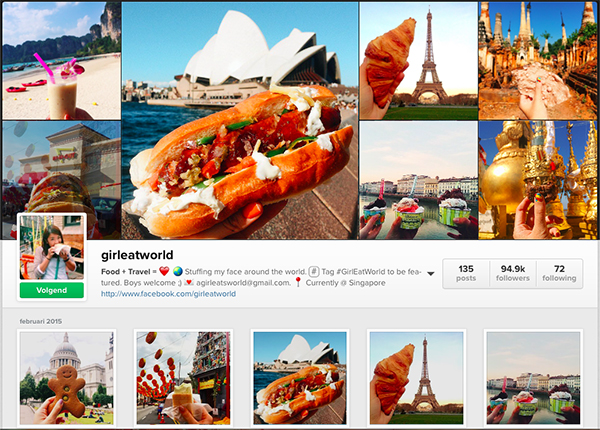The image size is (600, 430).
Task: Open the red lanterns ice cream post
Action: point(183,377)
